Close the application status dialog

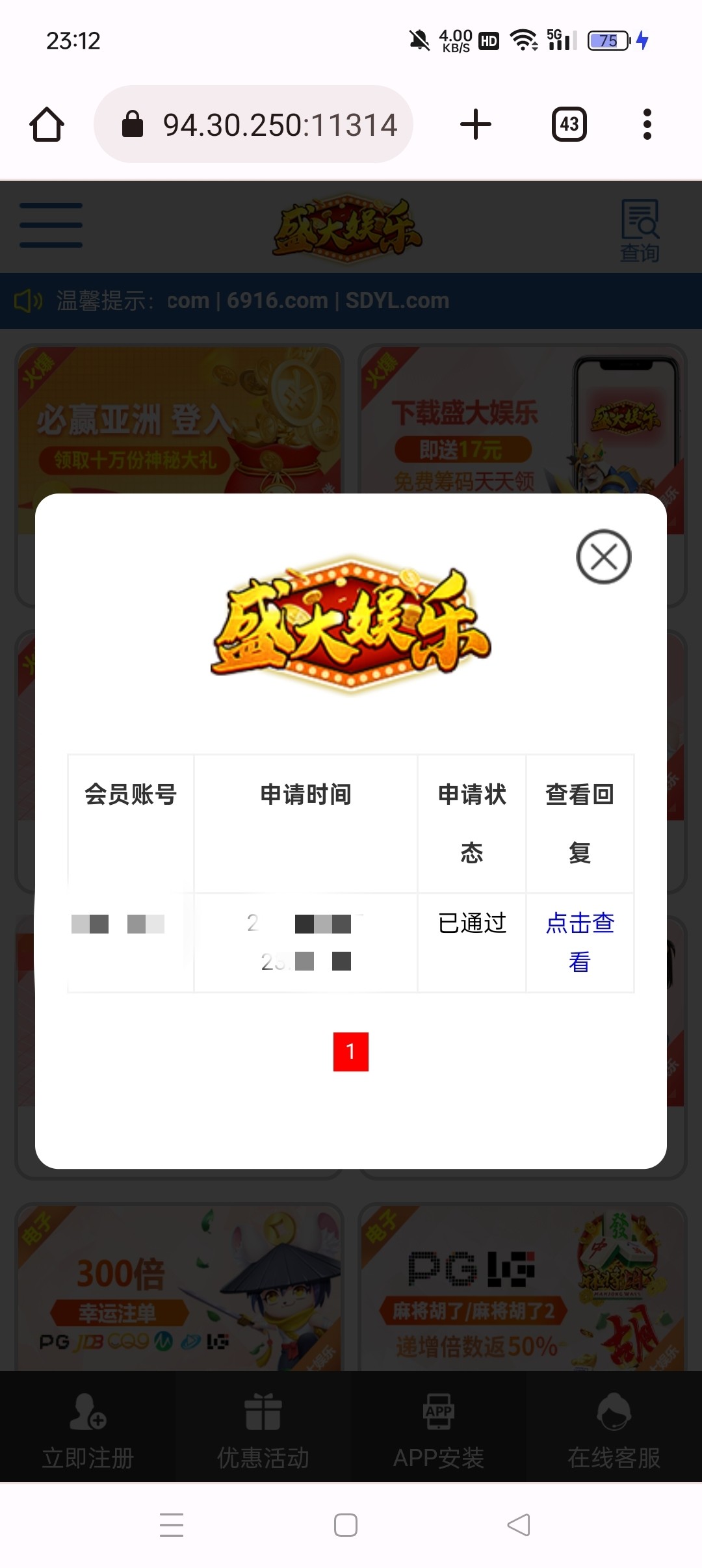click(x=603, y=557)
